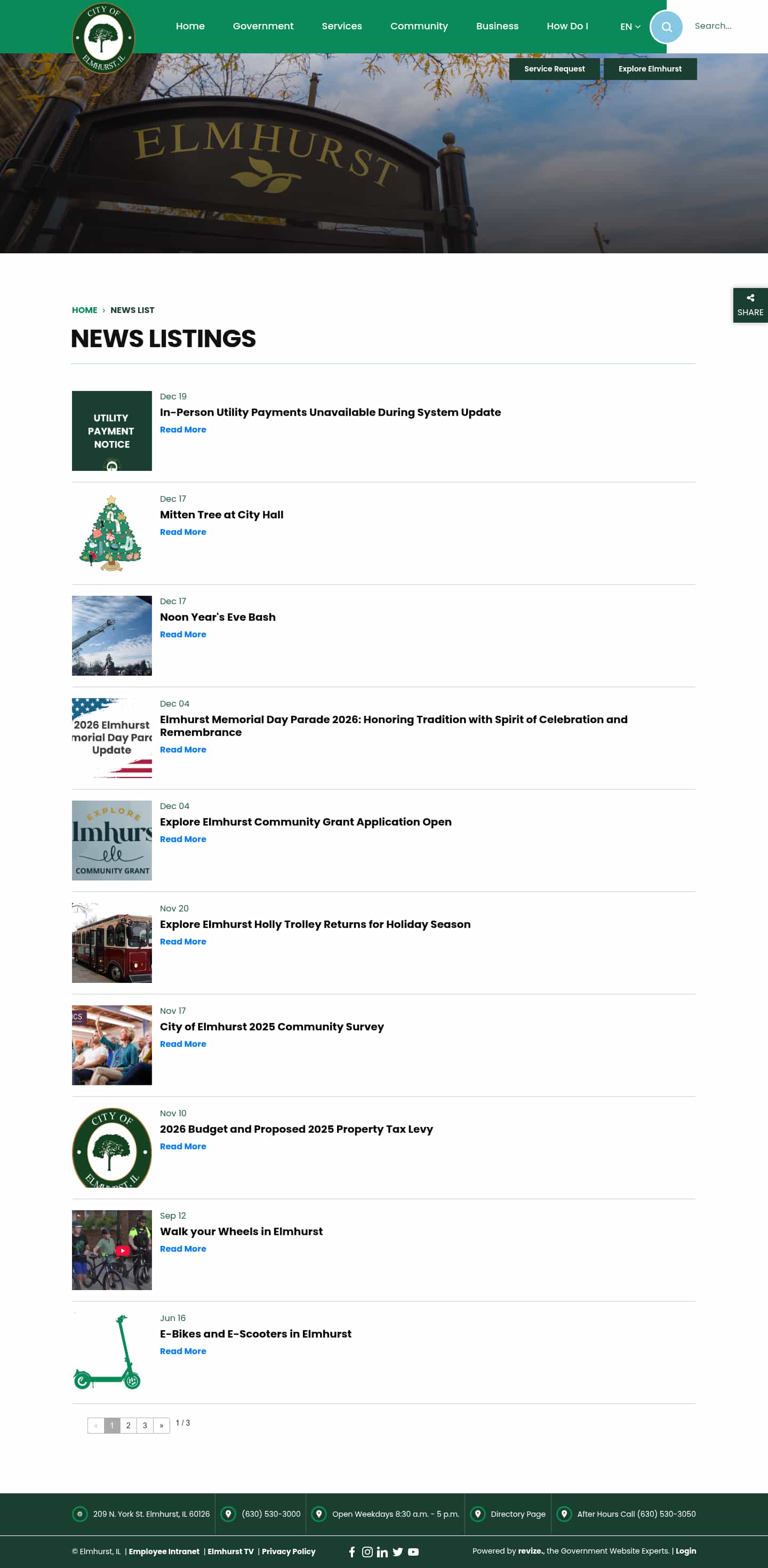
Task: Open the Noon Year's Eve Bash headline
Action: (217, 617)
